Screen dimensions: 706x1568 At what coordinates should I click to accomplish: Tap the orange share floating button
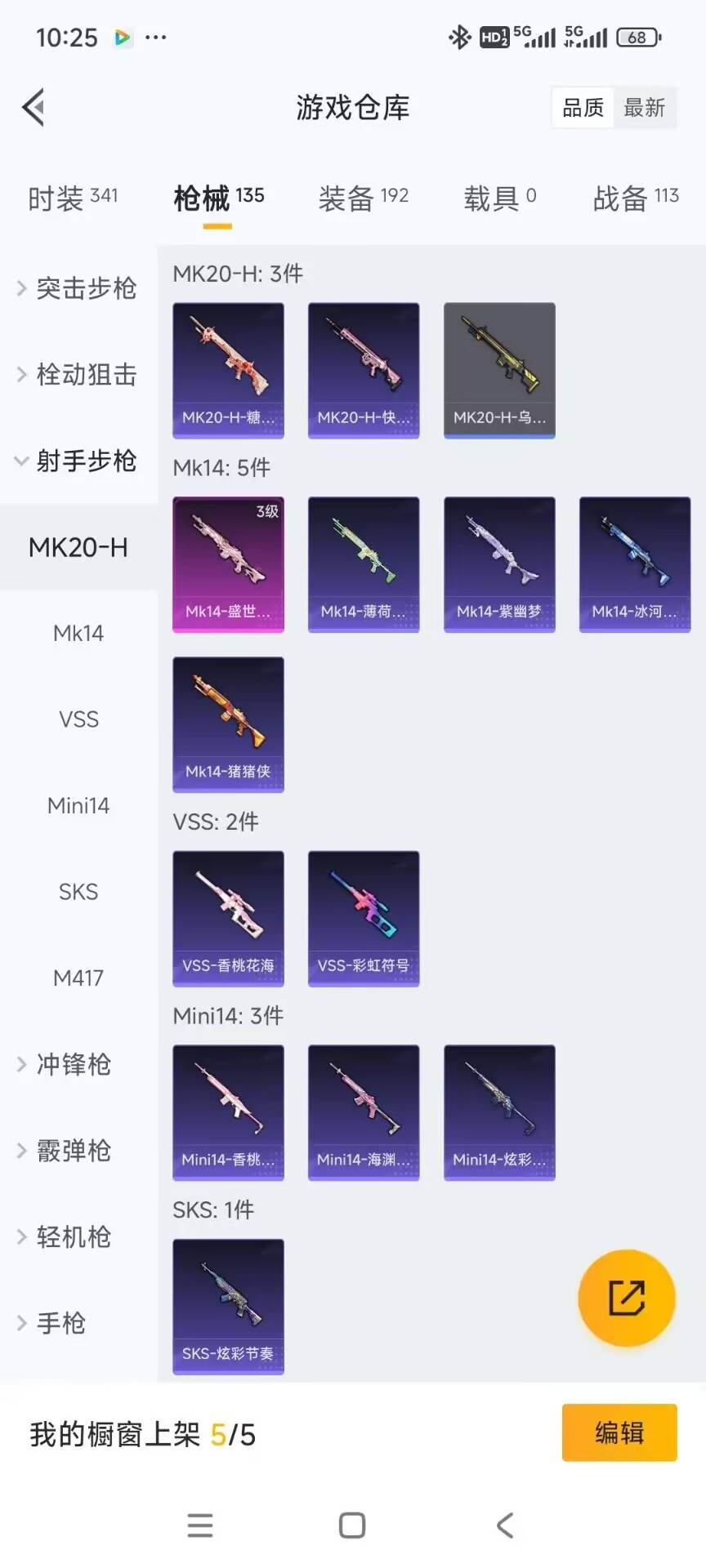(626, 1297)
